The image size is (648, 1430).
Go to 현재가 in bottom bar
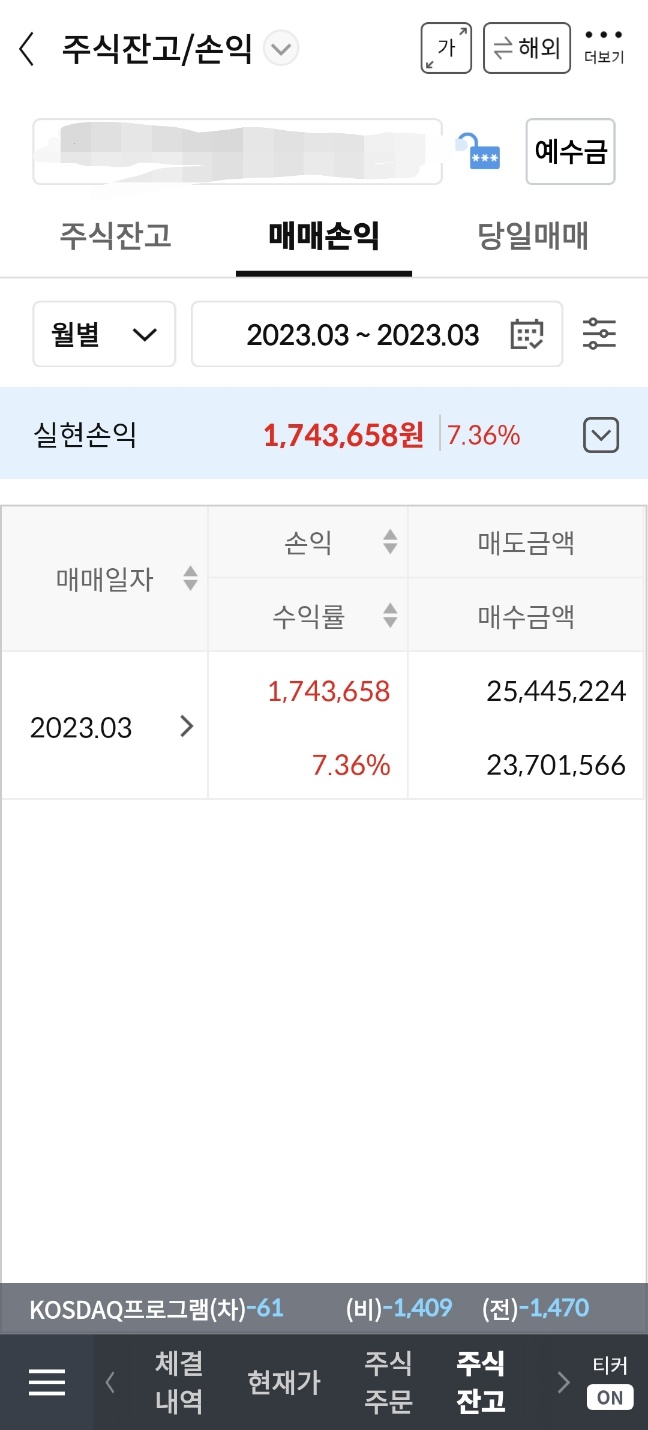[x=284, y=1382]
